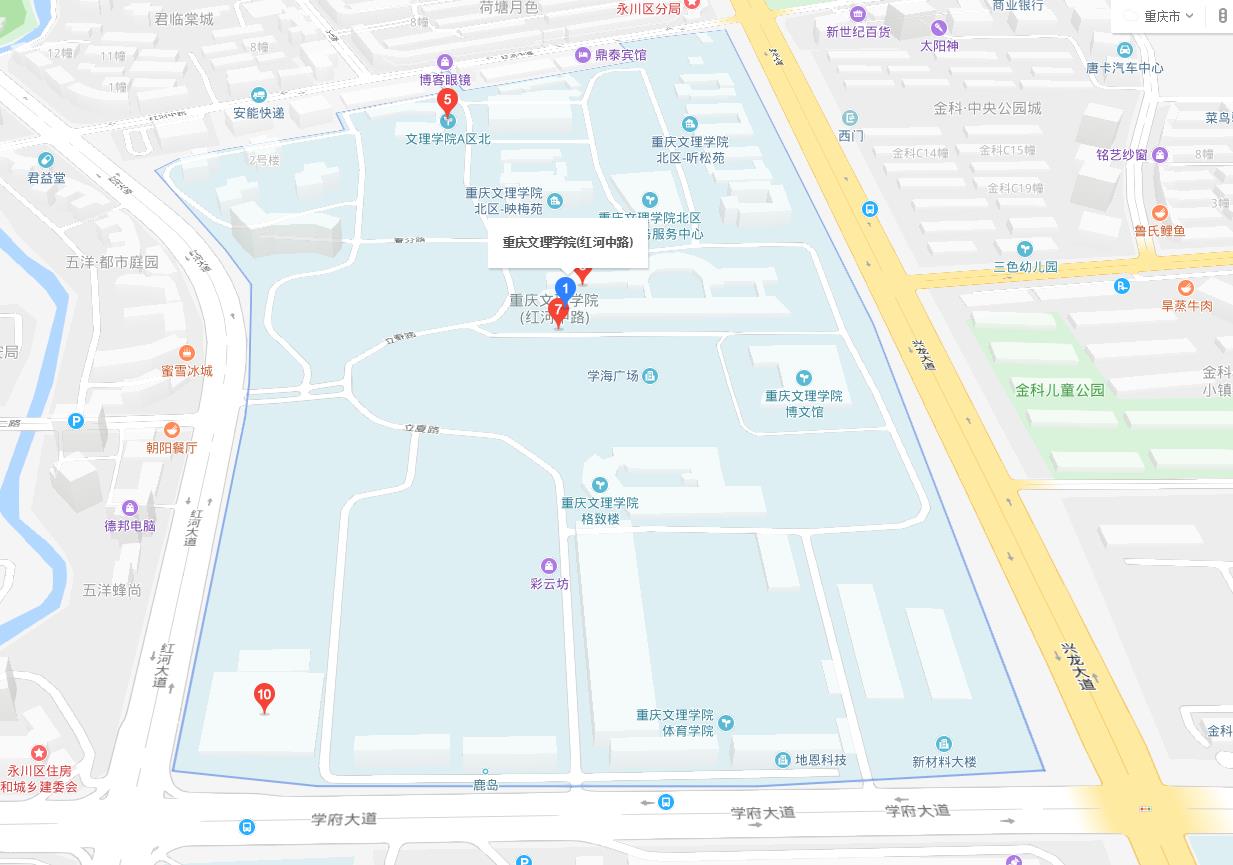Viewport: 1233px width, 865px height.
Task: Select the 重庆文理学院博文馆 place icon
Action: click(x=801, y=378)
